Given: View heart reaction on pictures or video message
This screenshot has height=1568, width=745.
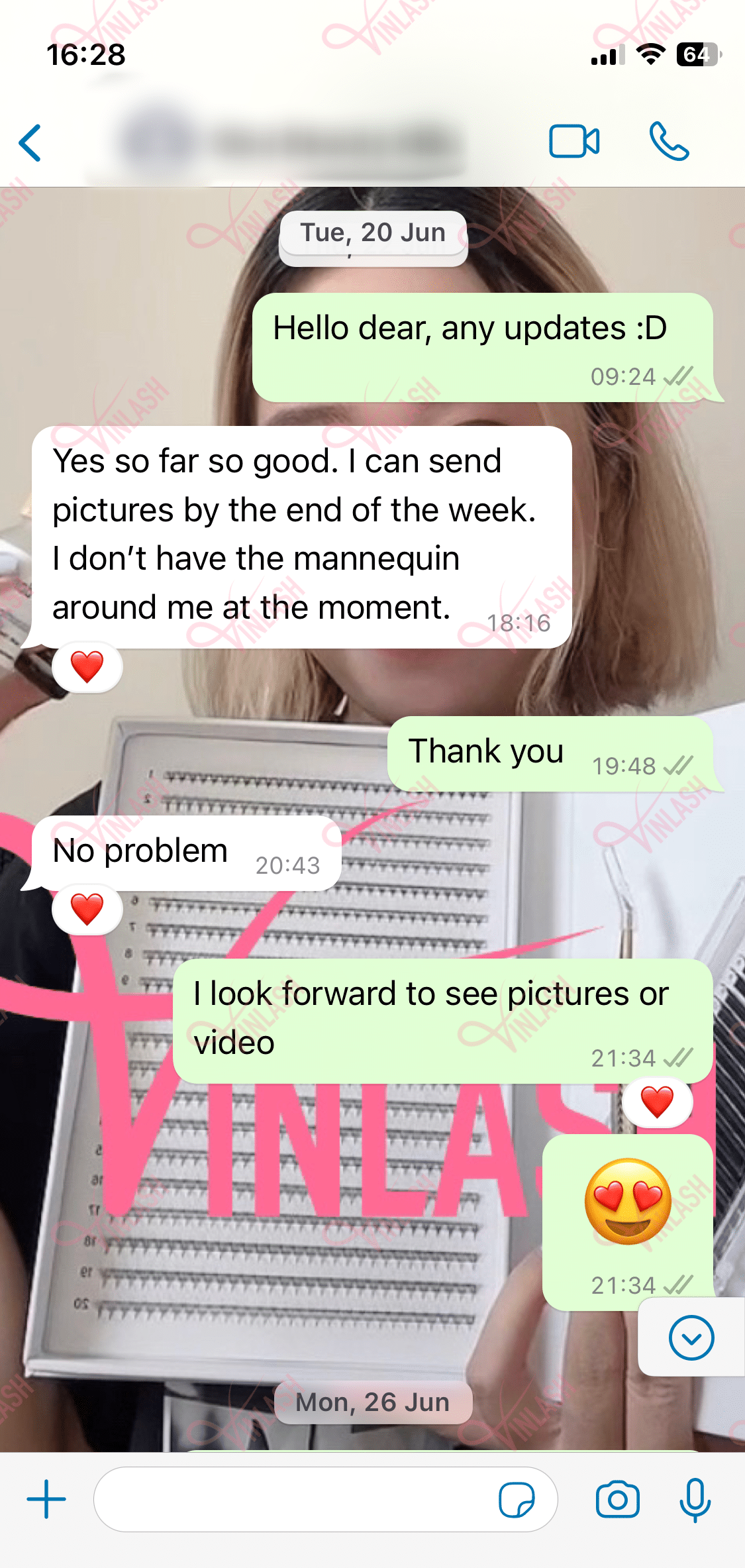Looking at the screenshot, I should [x=657, y=1102].
